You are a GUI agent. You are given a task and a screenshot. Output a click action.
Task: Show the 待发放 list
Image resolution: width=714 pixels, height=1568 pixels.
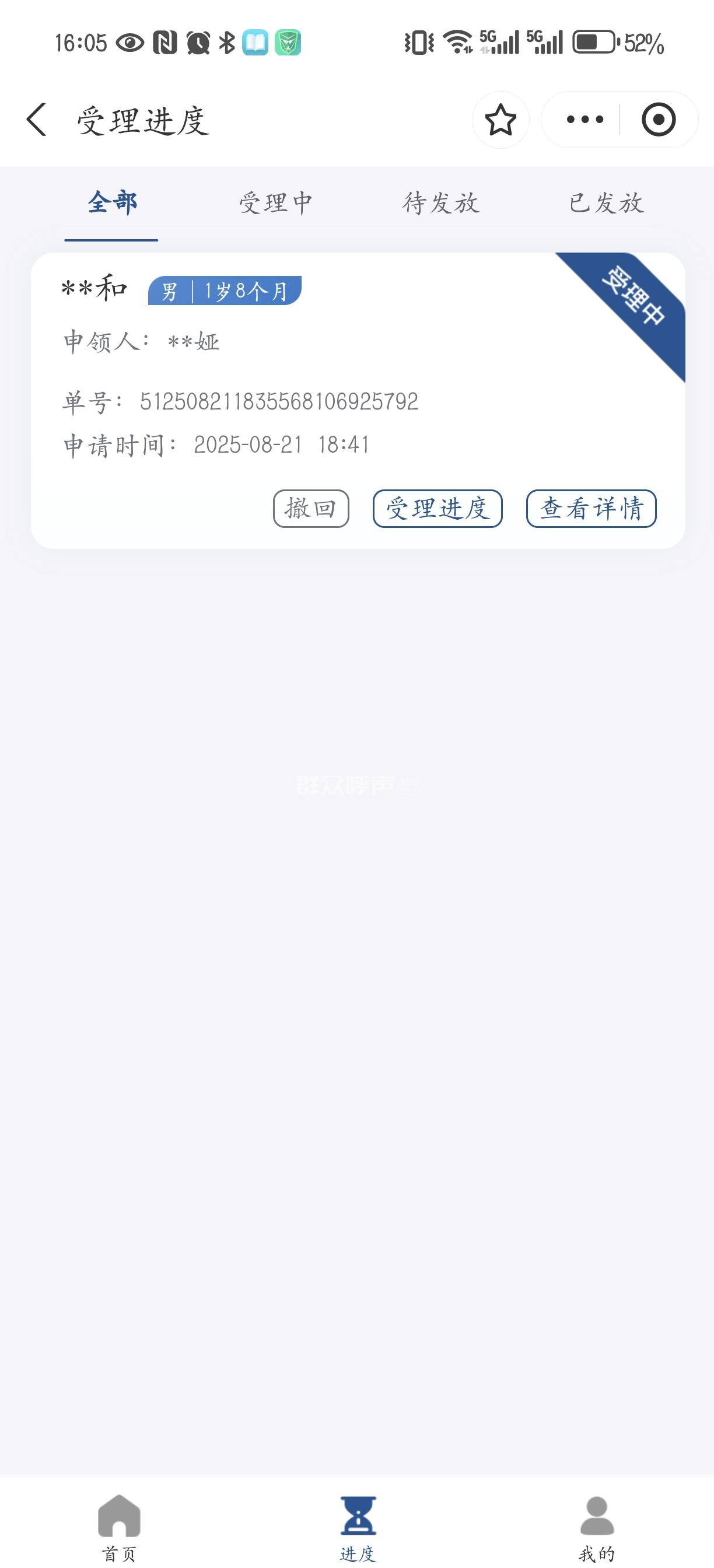tap(440, 204)
